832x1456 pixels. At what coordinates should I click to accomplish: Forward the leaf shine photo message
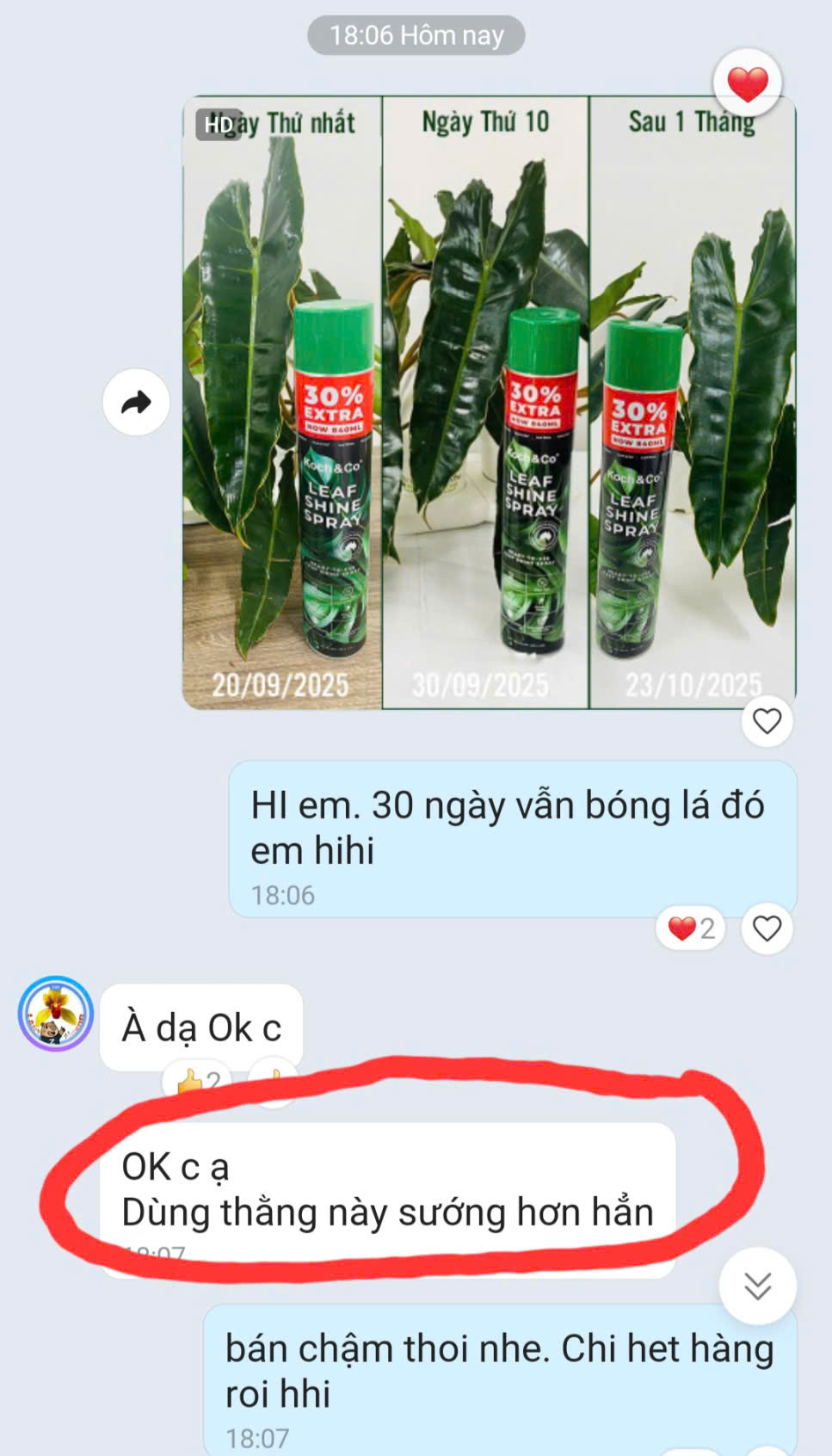pos(136,402)
